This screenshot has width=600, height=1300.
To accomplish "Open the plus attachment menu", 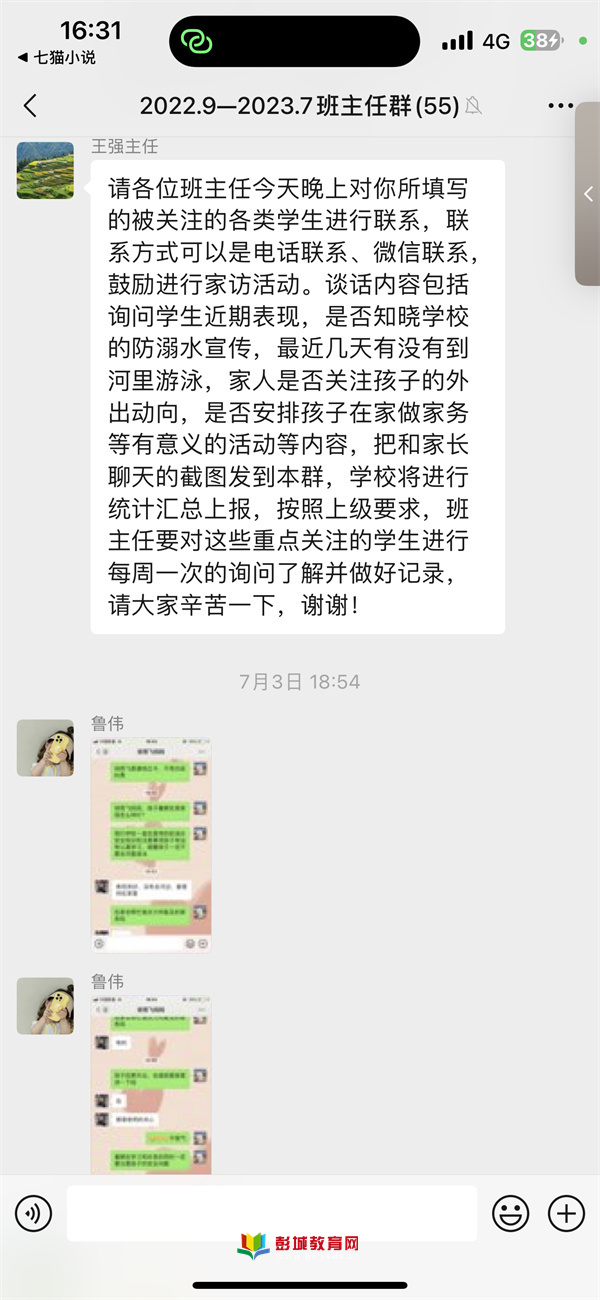I will click(566, 1214).
